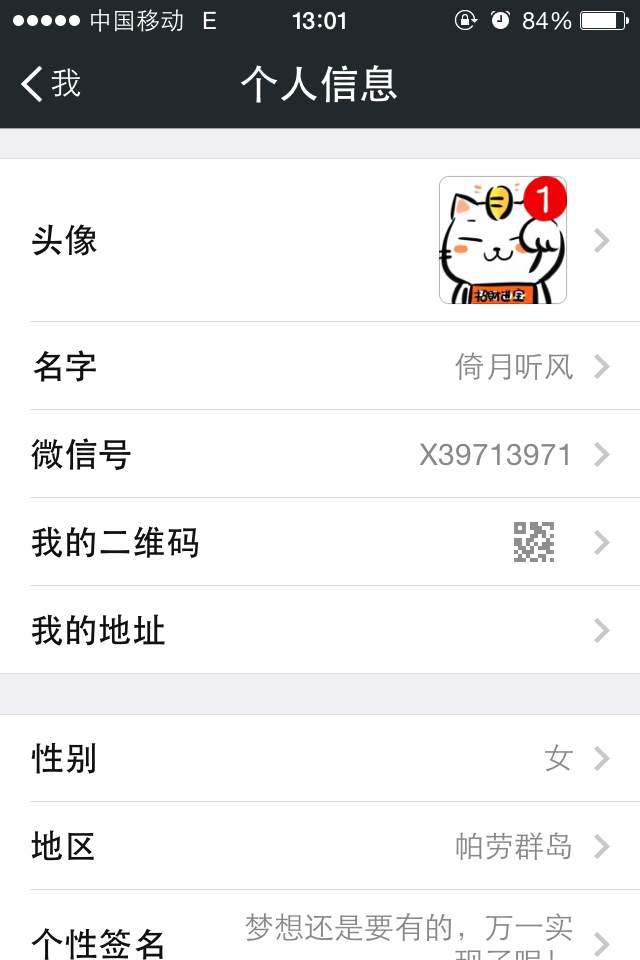Open 我的二维码

[320, 543]
